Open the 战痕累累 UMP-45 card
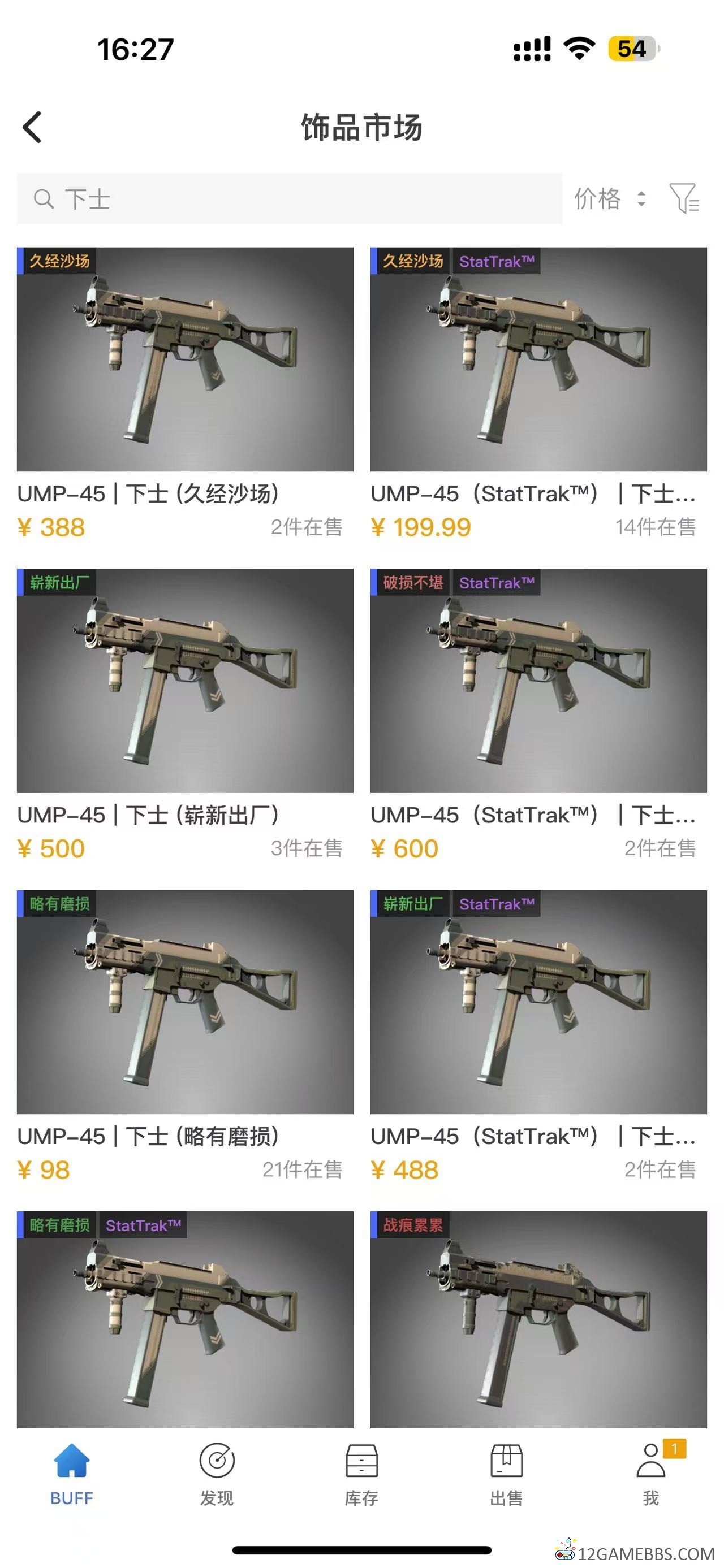The height and width of the screenshot is (1568, 724). tap(538, 1320)
